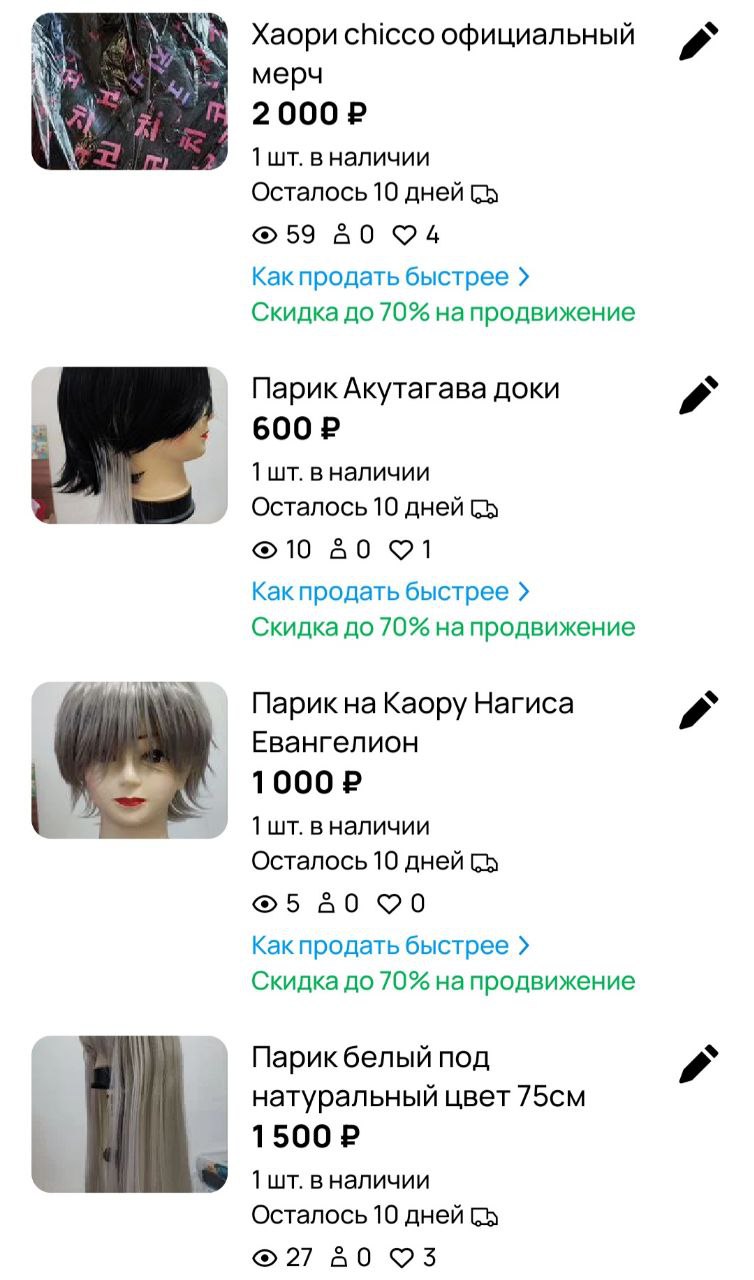754x1280 pixels.
Task: Open the Каору Нагиса Евангелион wig photo
Action: [130, 760]
